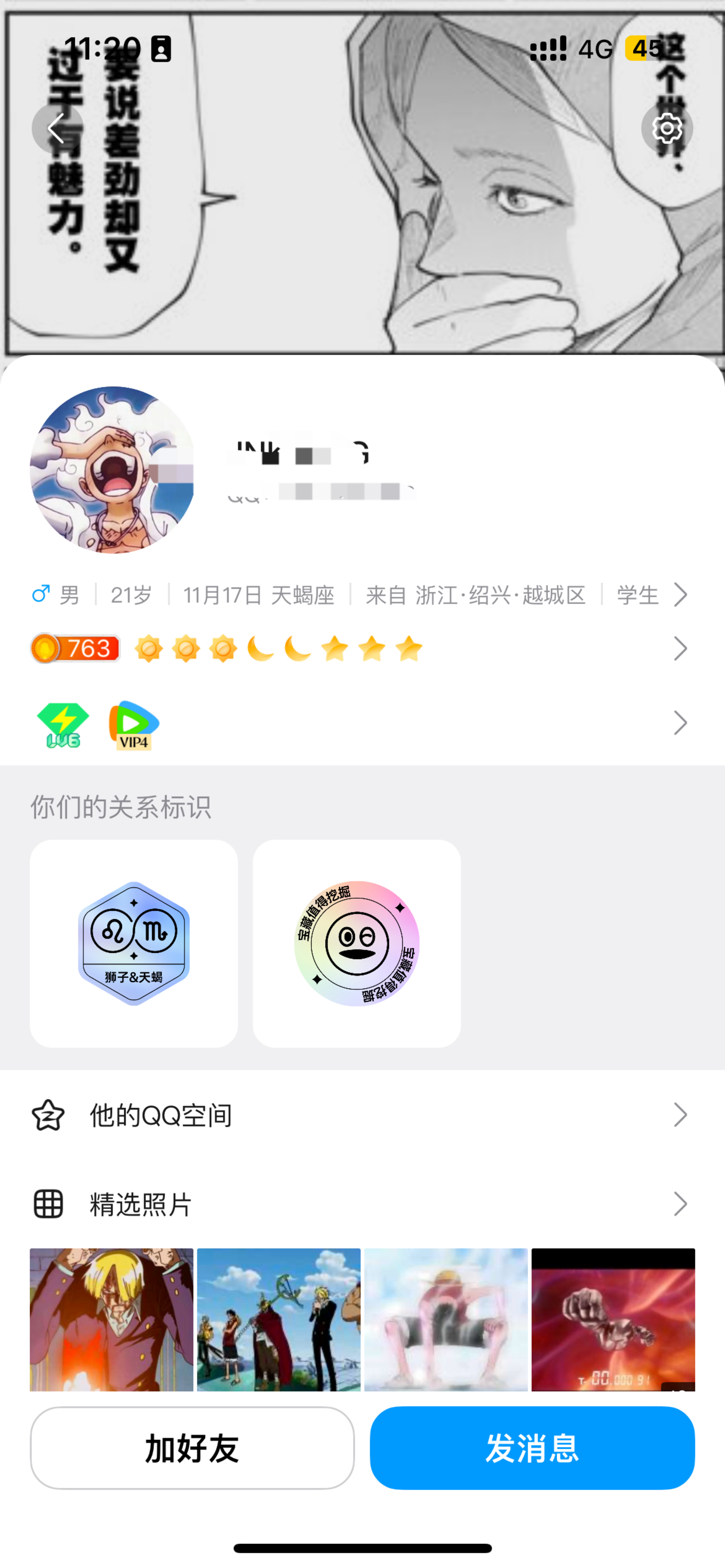The image size is (725, 1568).
Task: Expand the level details via its chevron
Action: tap(681, 648)
